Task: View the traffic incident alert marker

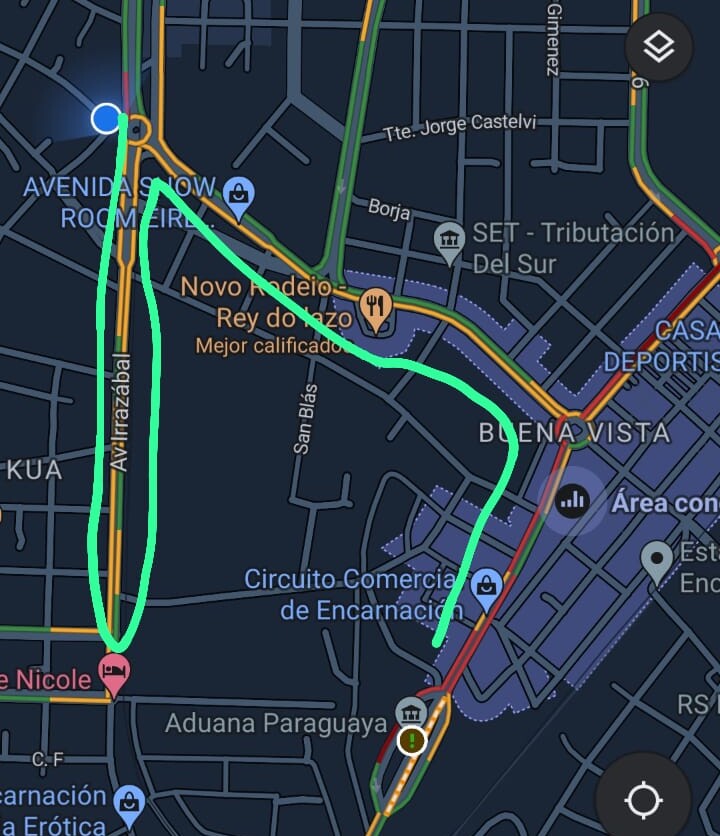Action: click(x=411, y=741)
